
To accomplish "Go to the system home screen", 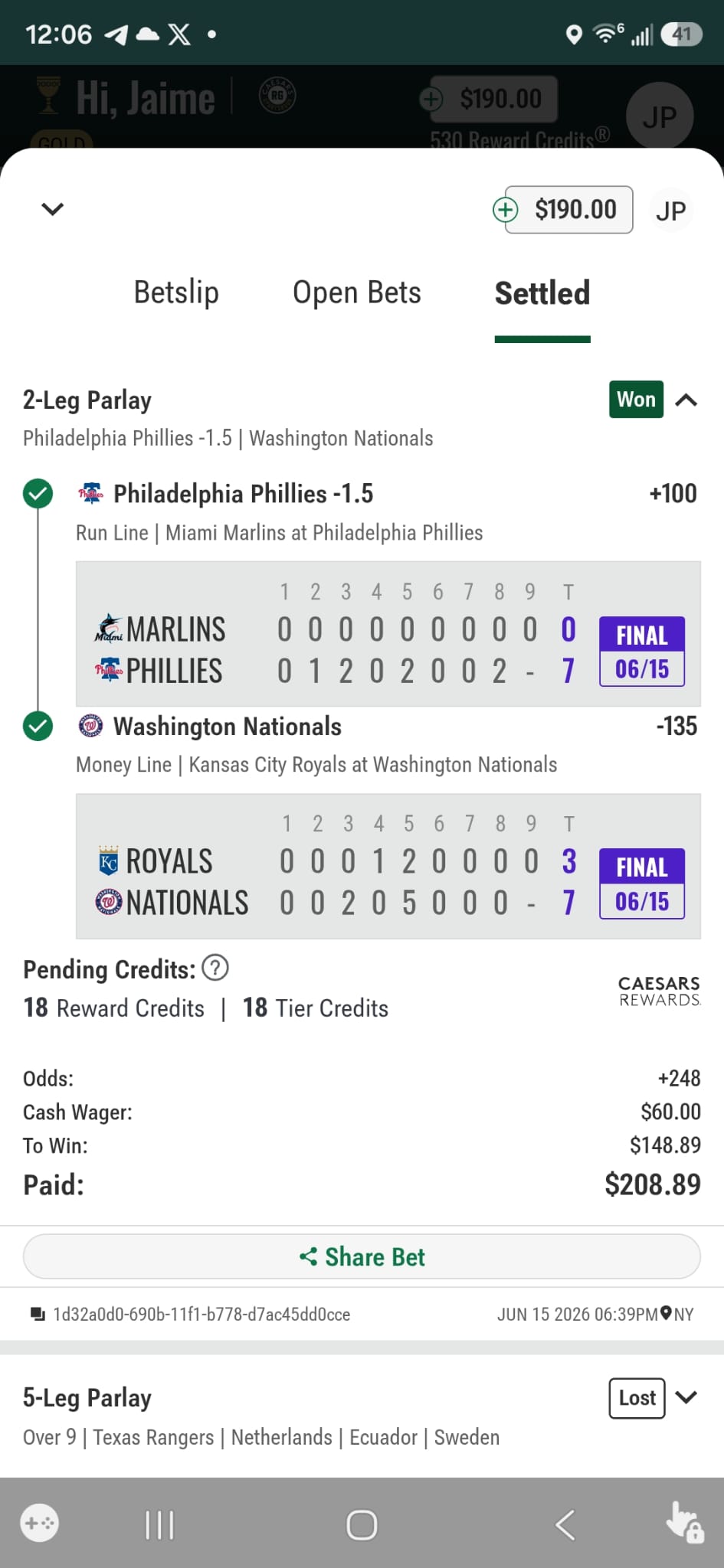I will [x=362, y=1524].
